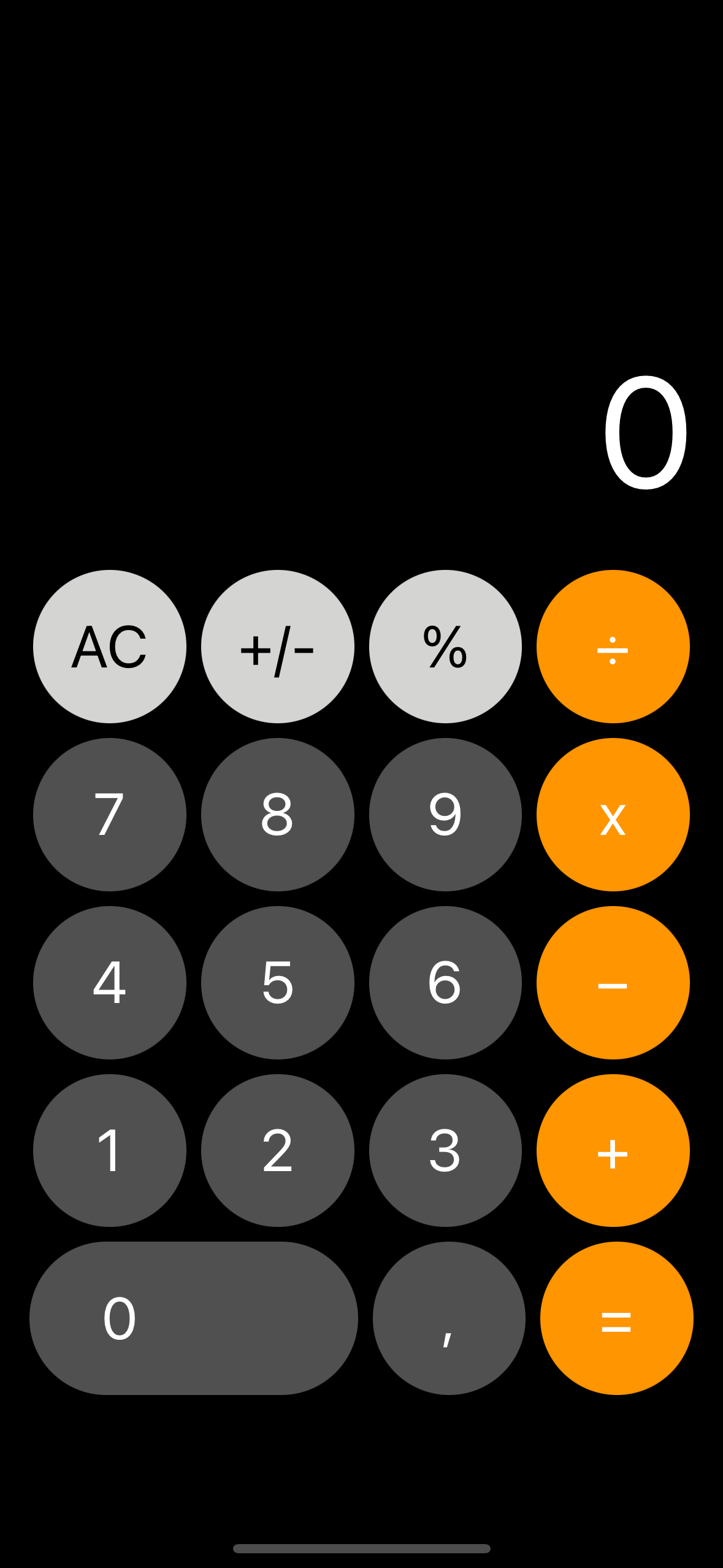Tap the wide zero key
The image size is (723, 1568).
pos(193,1318)
